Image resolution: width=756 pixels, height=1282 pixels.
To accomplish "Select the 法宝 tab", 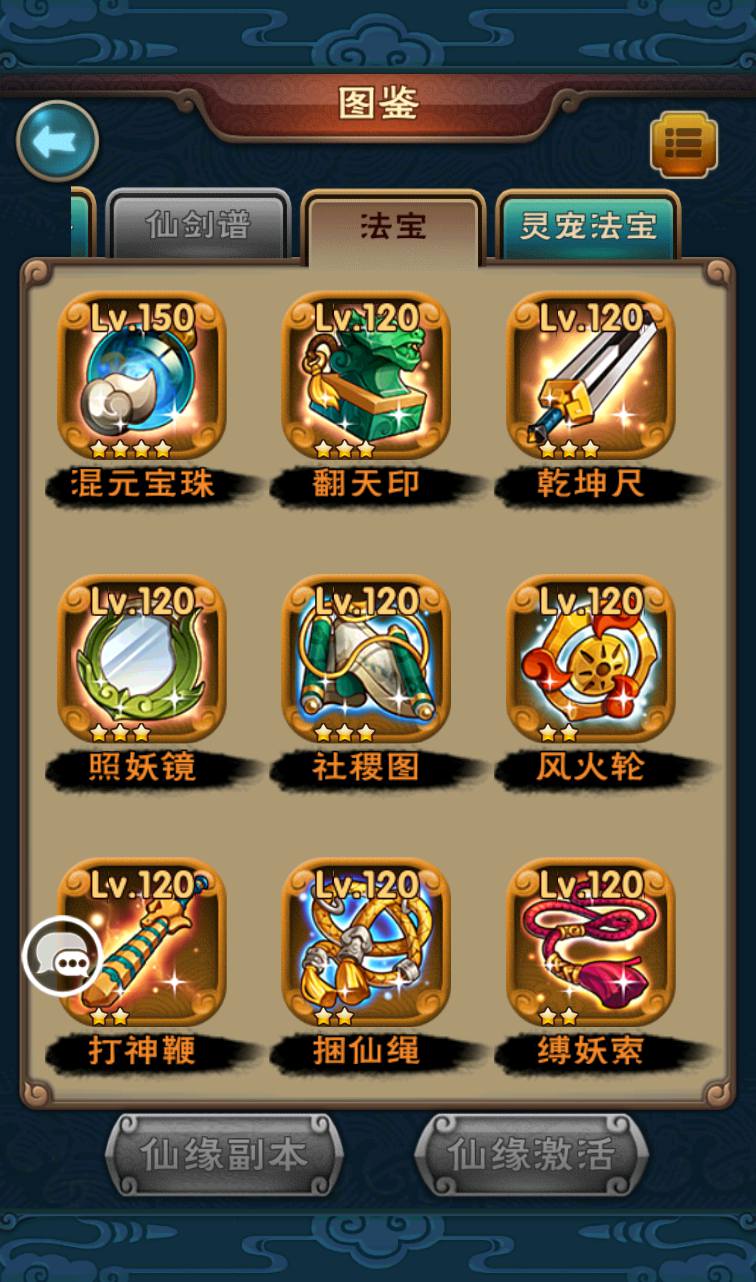I will (393, 226).
